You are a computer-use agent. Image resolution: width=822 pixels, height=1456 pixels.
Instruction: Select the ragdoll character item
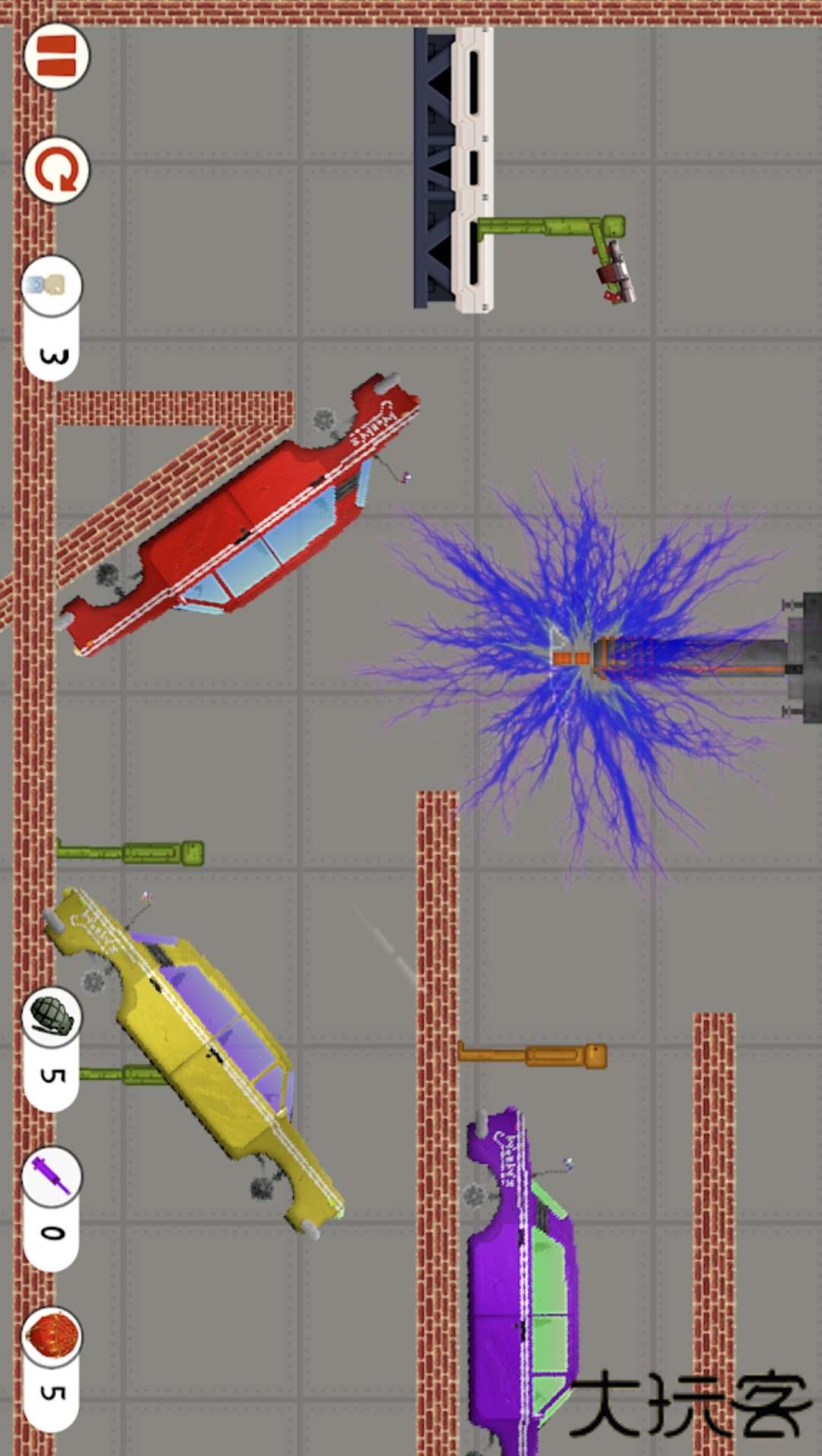(x=52, y=287)
